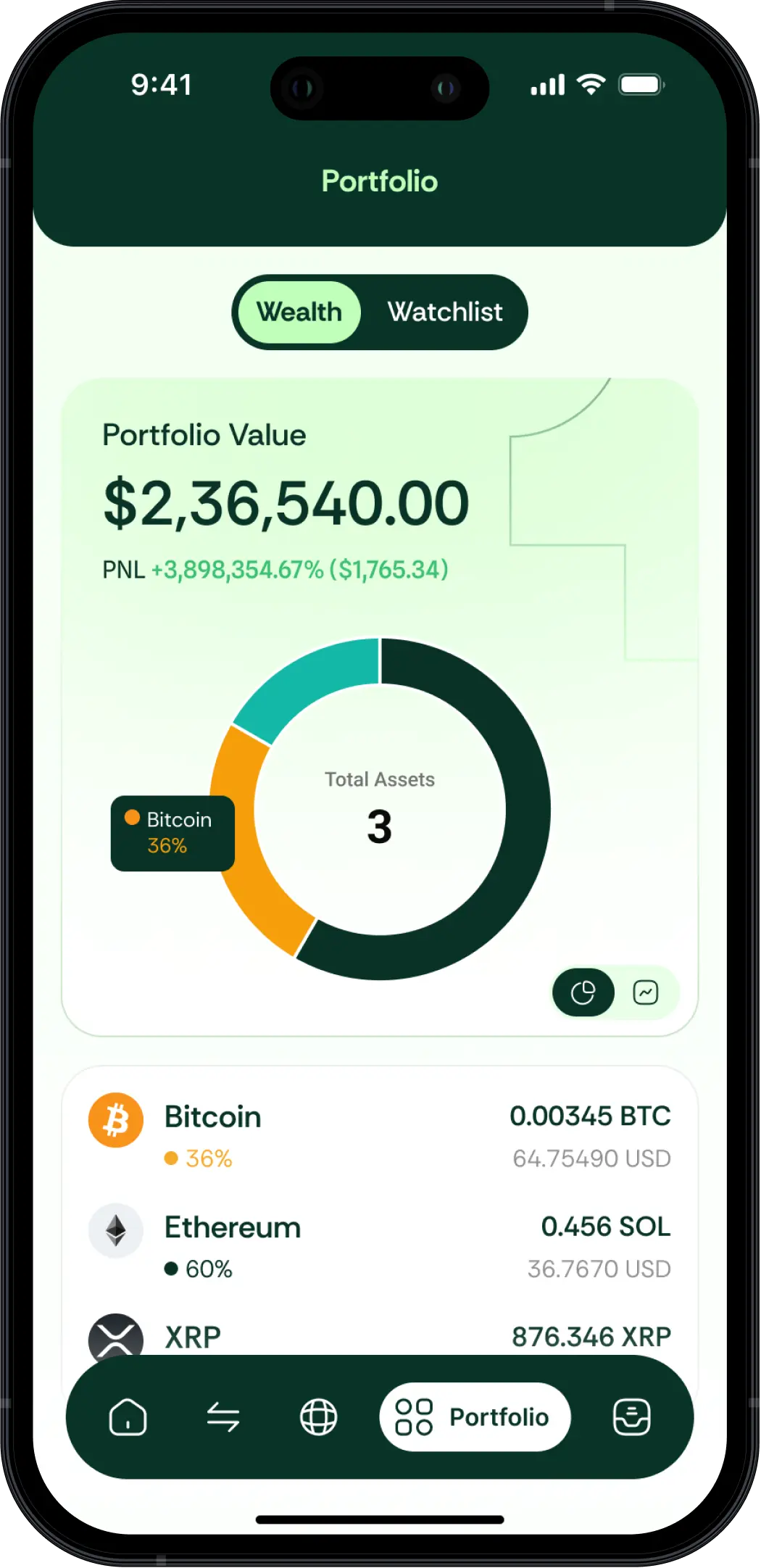Image resolution: width=761 pixels, height=1568 pixels.
Task: Go to the home tab
Action: point(128,1416)
